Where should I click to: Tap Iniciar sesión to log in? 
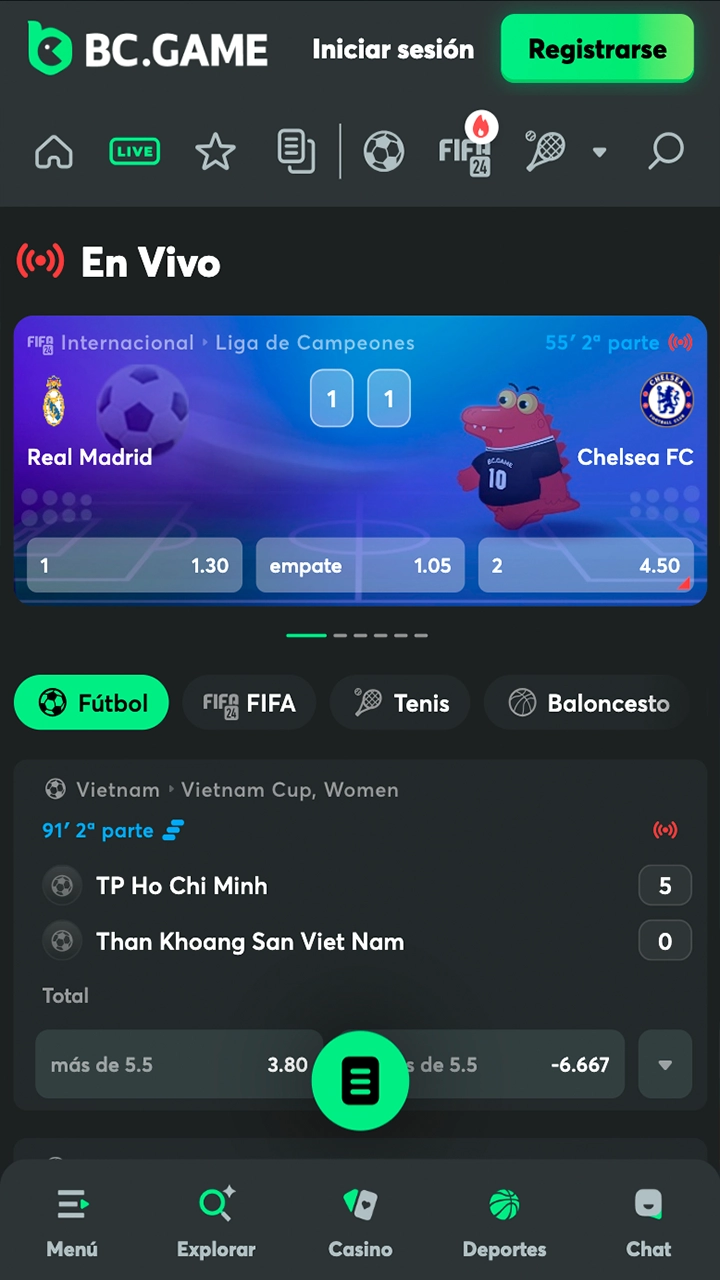click(x=393, y=49)
